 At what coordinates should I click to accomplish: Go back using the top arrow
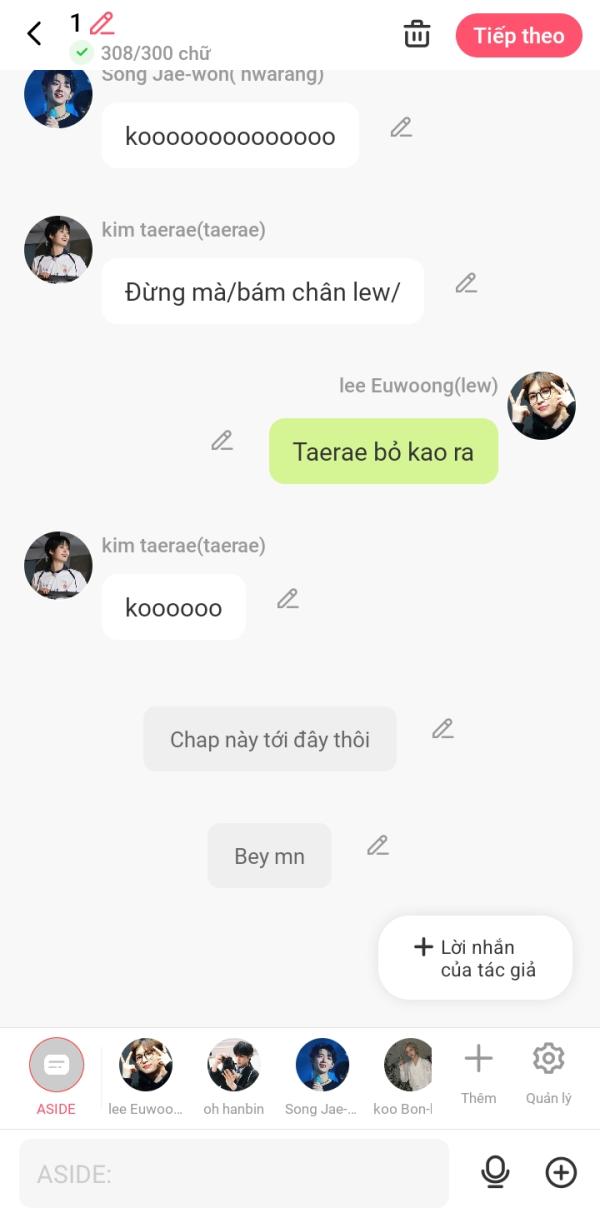click(x=34, y=34)
